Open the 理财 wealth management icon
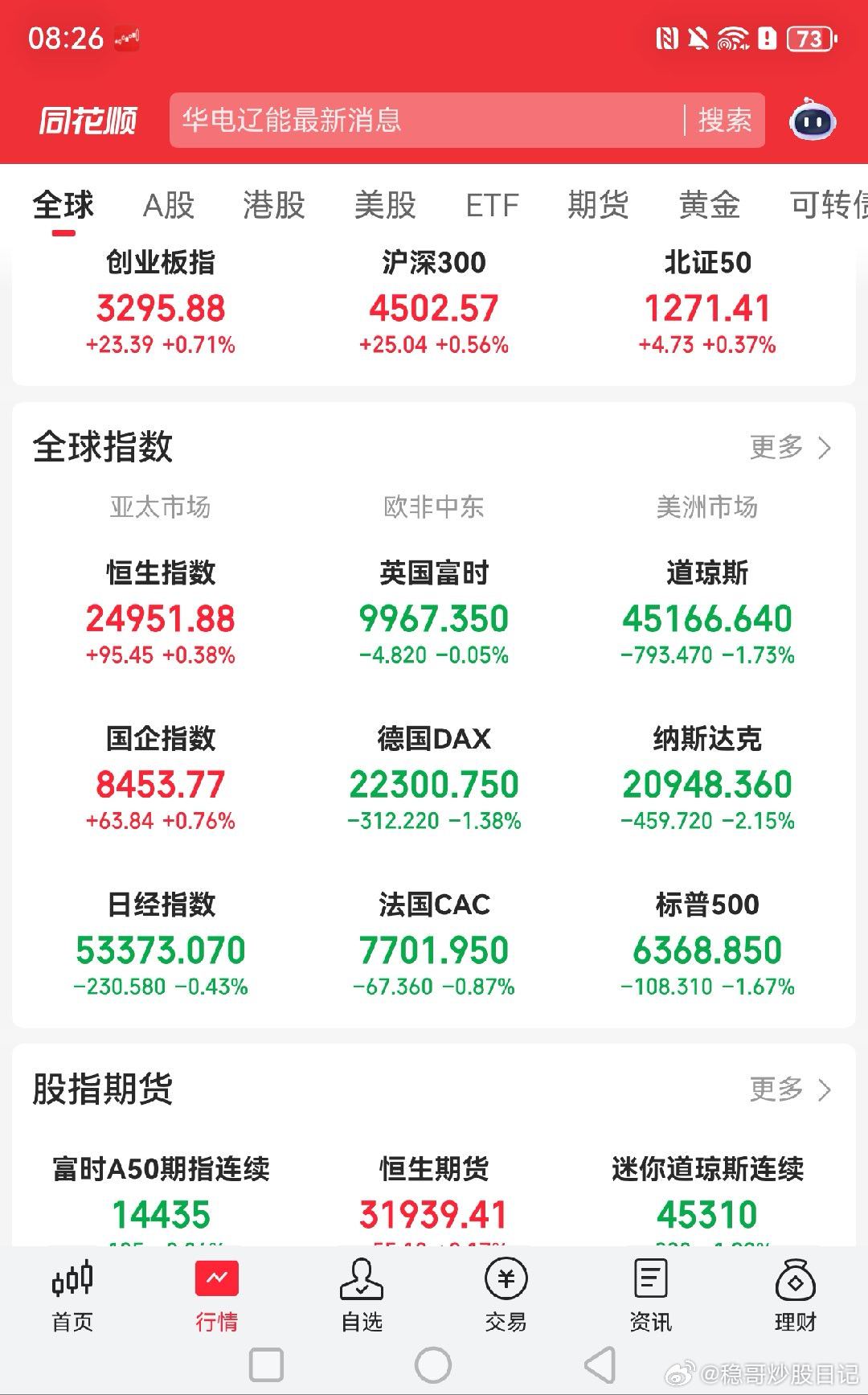Image resolution: width=868 pixels, height=1395 pixels. 794,1294
